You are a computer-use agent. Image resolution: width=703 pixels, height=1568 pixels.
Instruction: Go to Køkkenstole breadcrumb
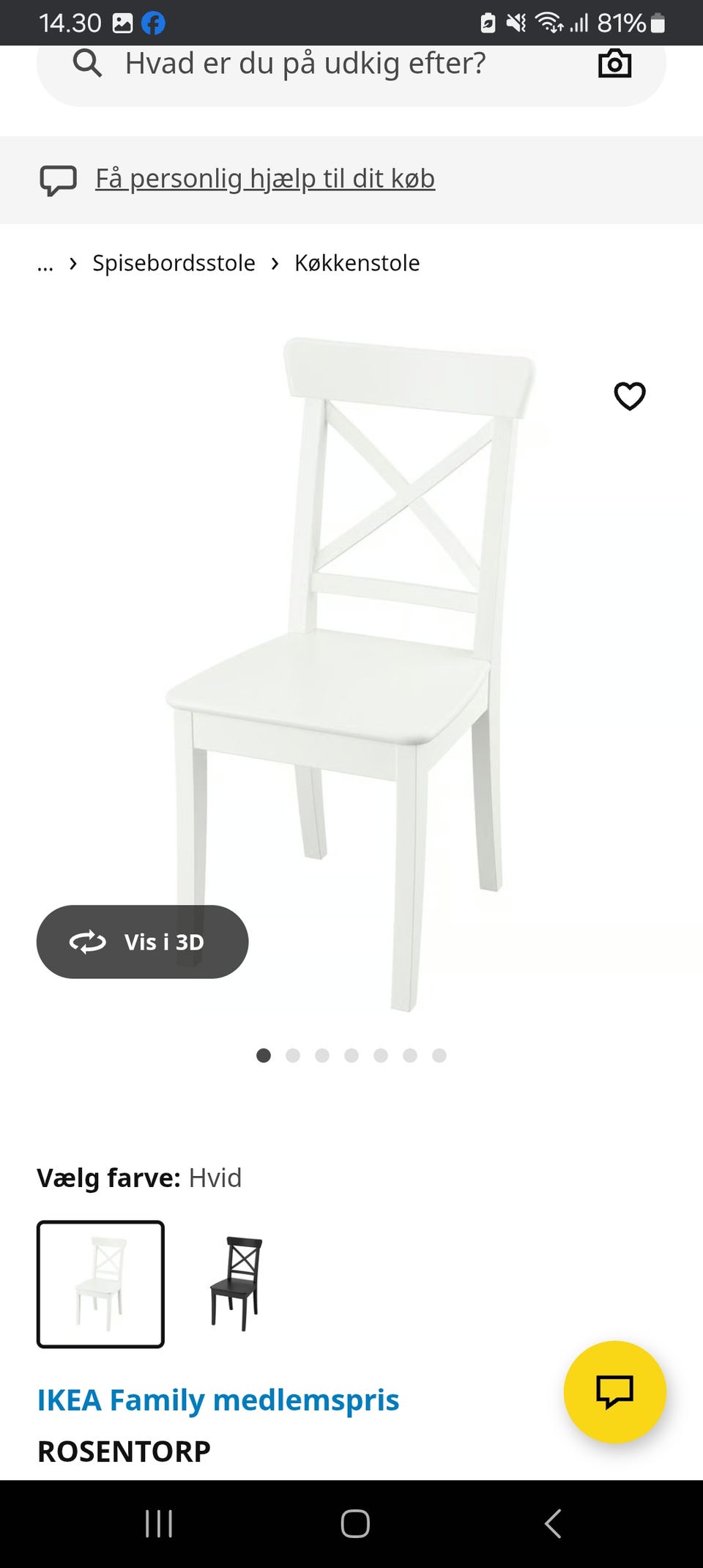point(357,263)
